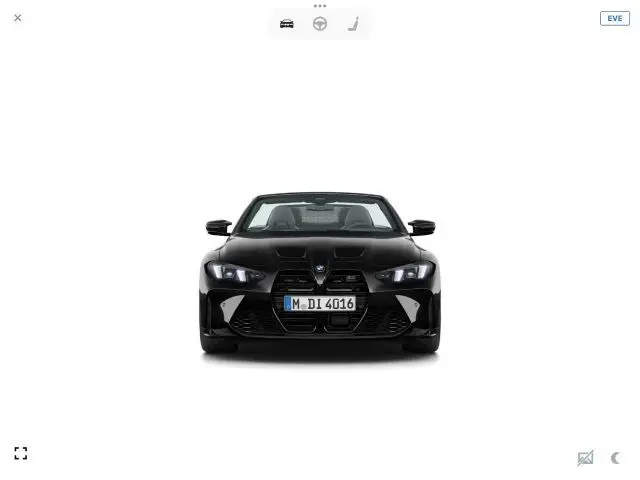Enter fullscreen mode

[x=20, y=453]
